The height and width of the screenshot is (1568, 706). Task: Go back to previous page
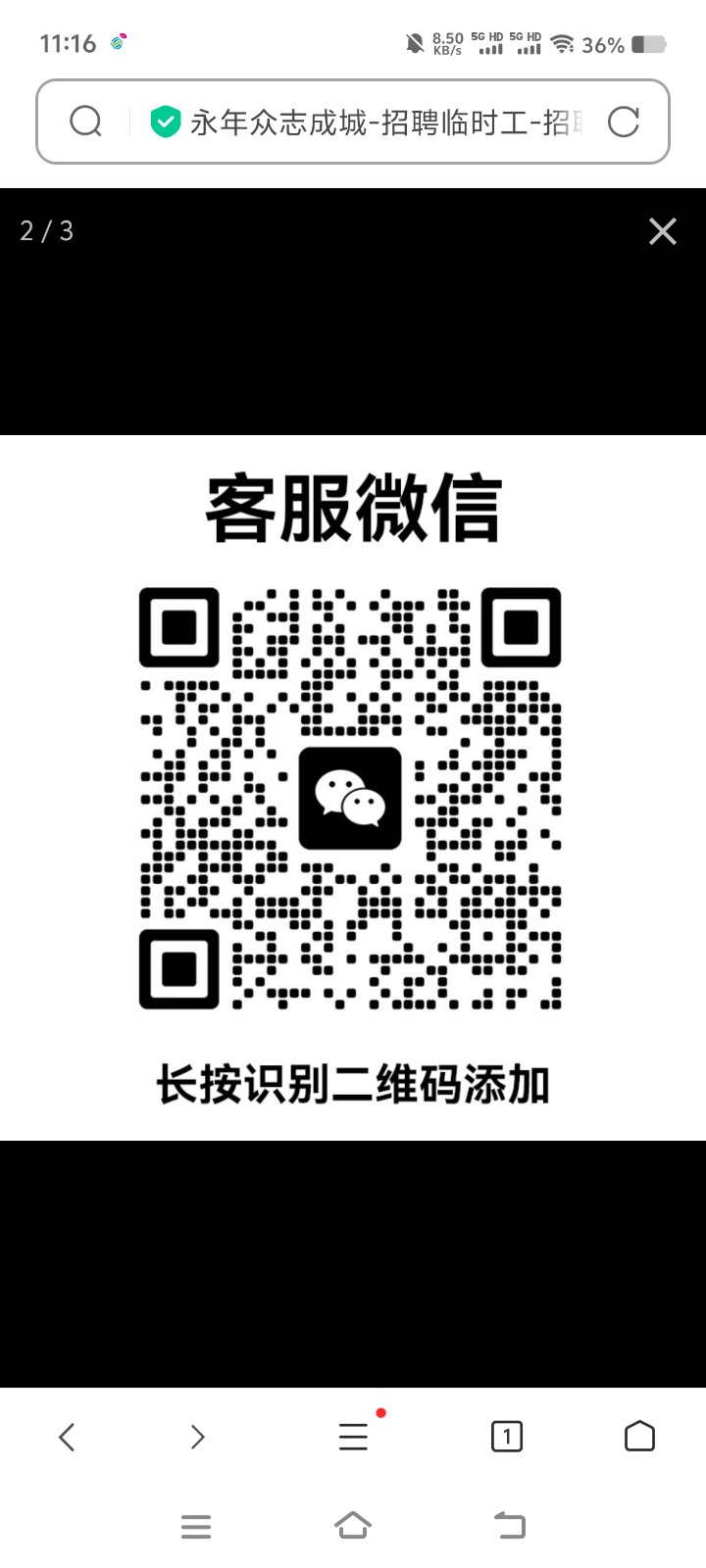pos(67,1437)
